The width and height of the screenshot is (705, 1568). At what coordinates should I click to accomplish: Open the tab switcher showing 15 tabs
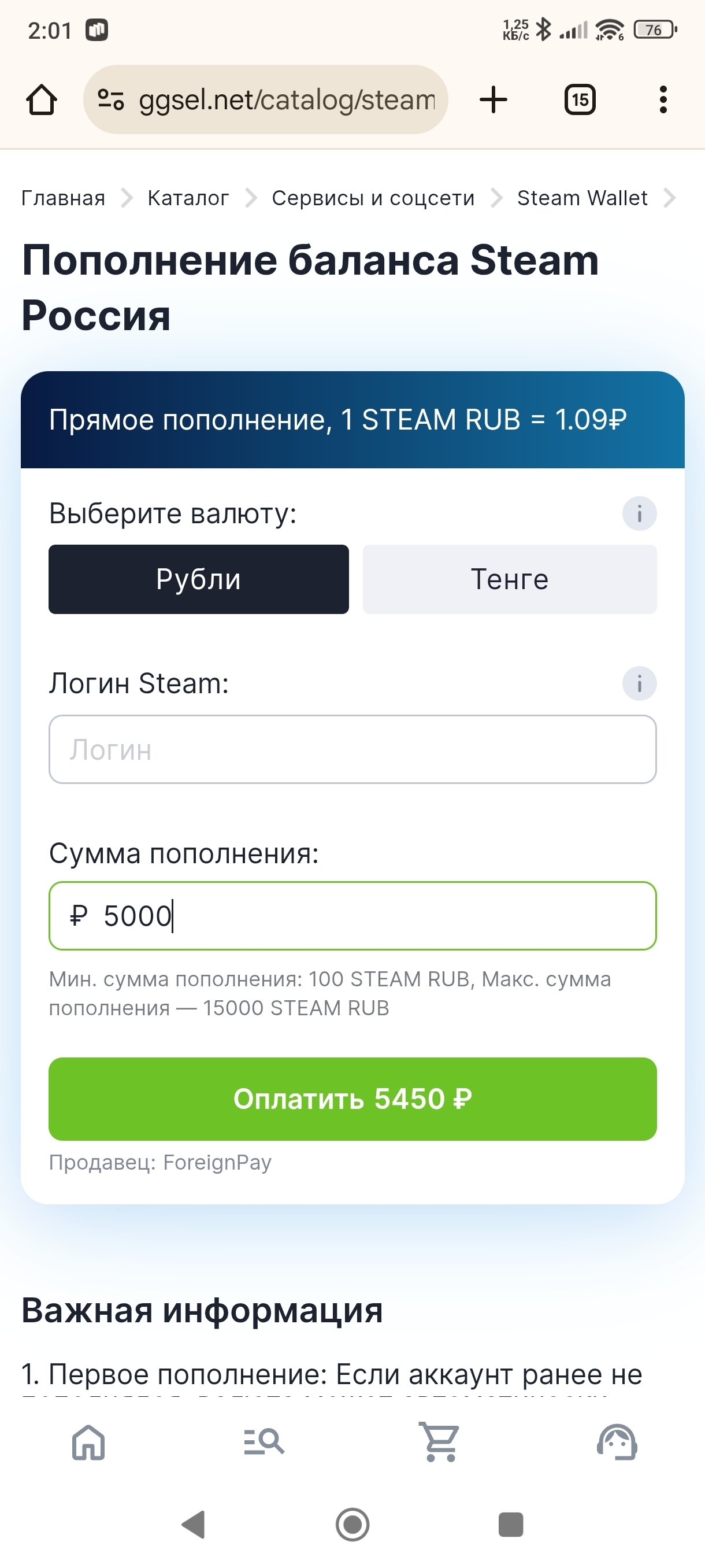[580, 100]
